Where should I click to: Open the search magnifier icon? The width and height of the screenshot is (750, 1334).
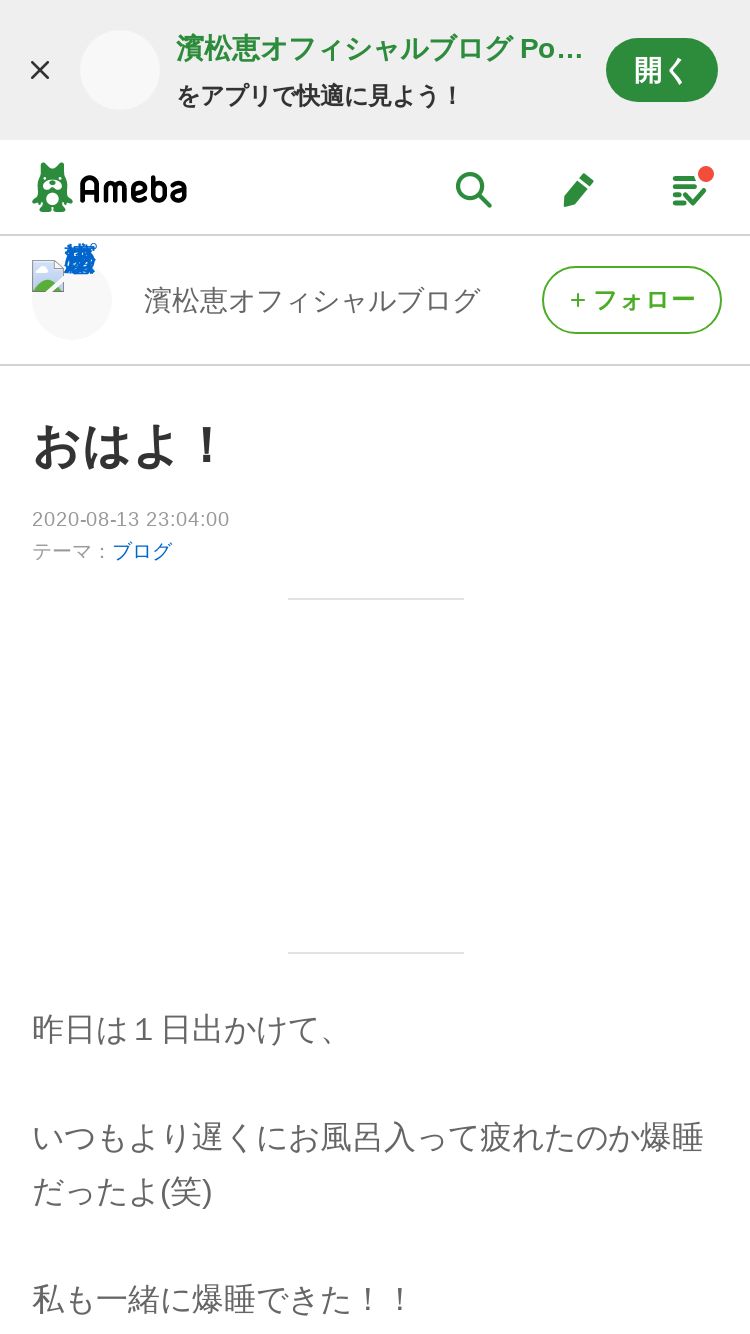pyautogui.click(x=473, y=189)
